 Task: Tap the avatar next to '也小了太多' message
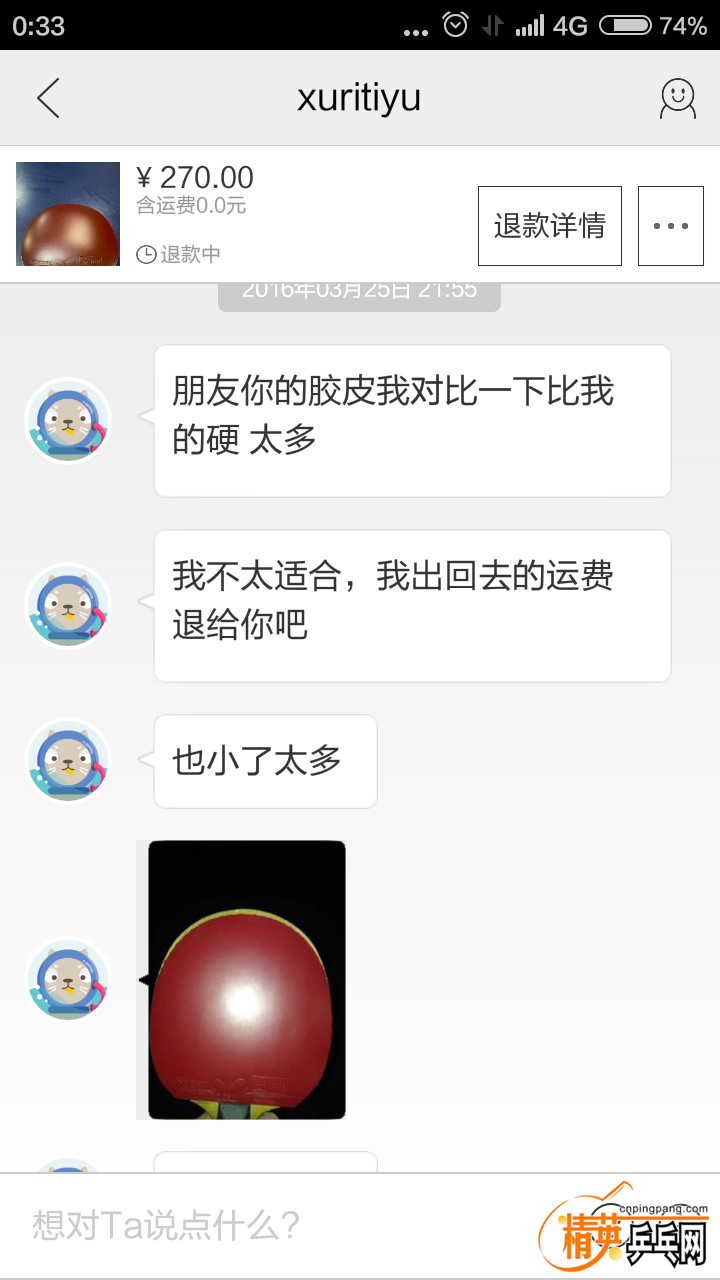tap(67, 760)
